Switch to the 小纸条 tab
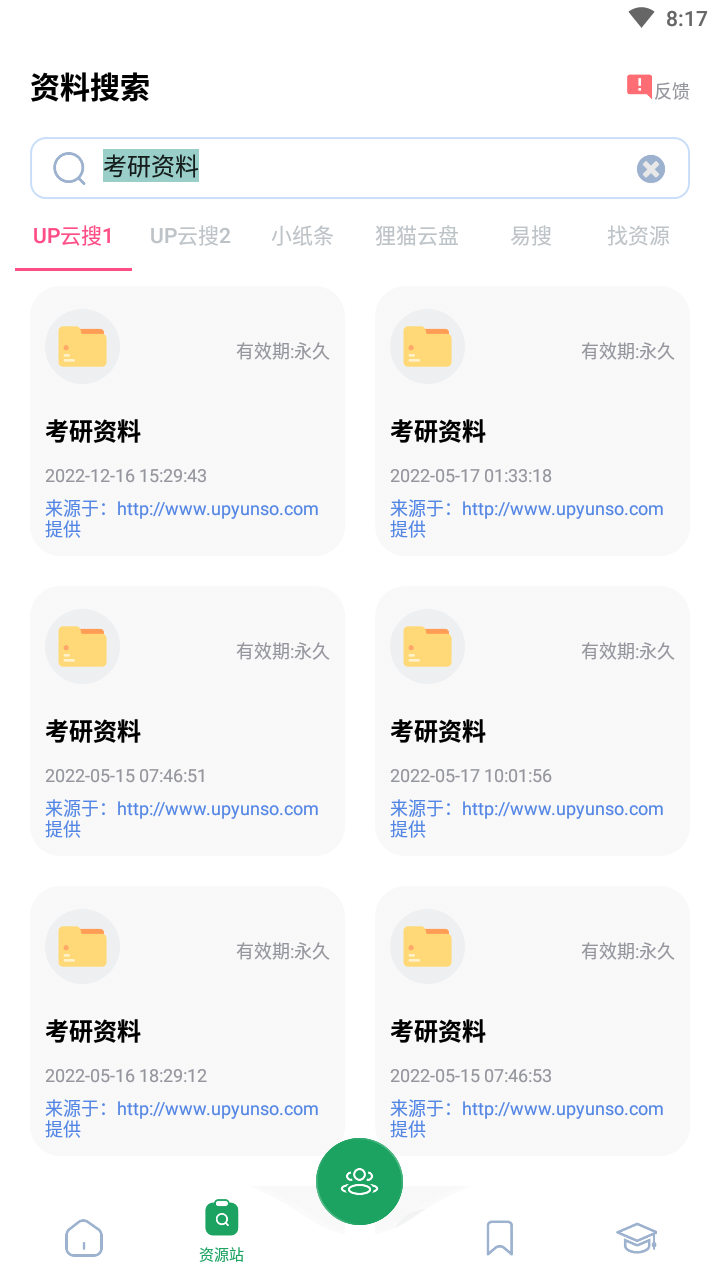 point(302,236)
